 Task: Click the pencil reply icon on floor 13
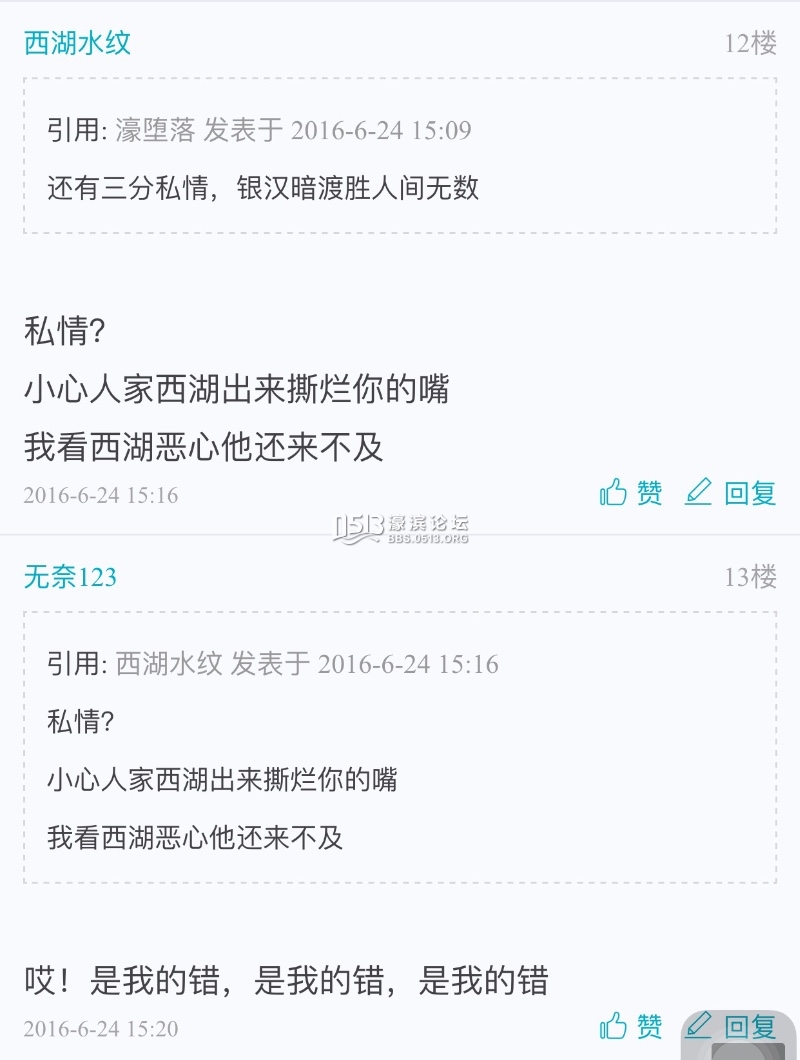(x=697, y=1026)
